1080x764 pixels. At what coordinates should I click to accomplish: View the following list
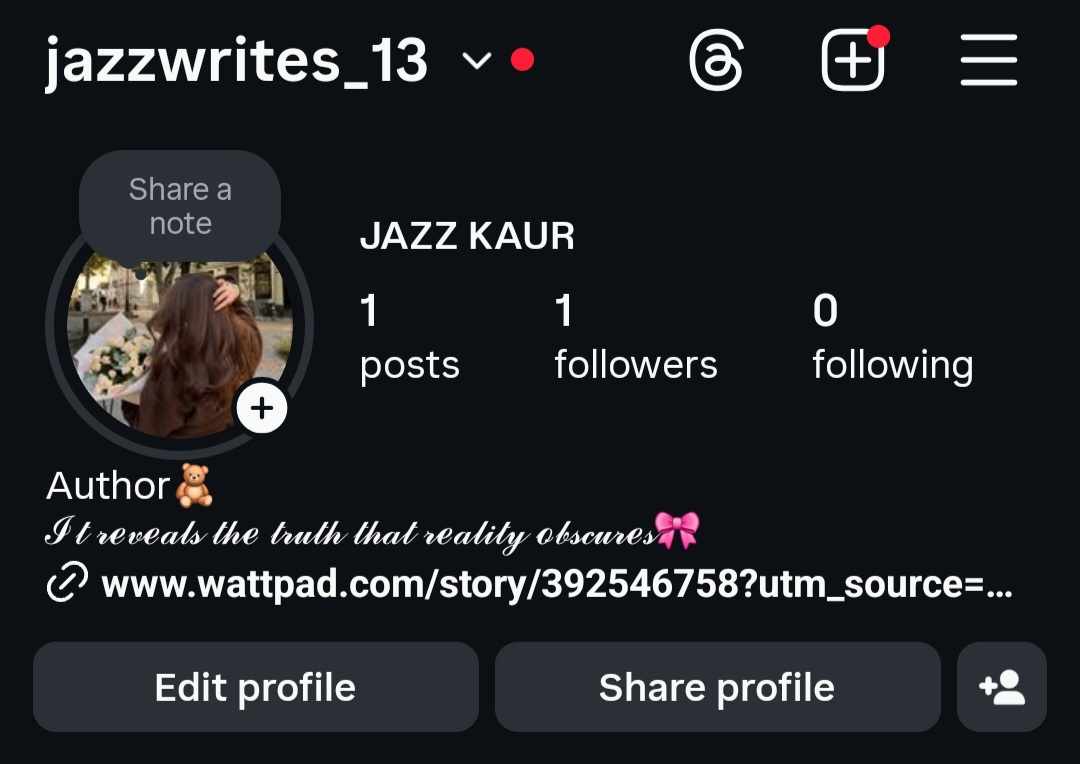coord(892,339)
